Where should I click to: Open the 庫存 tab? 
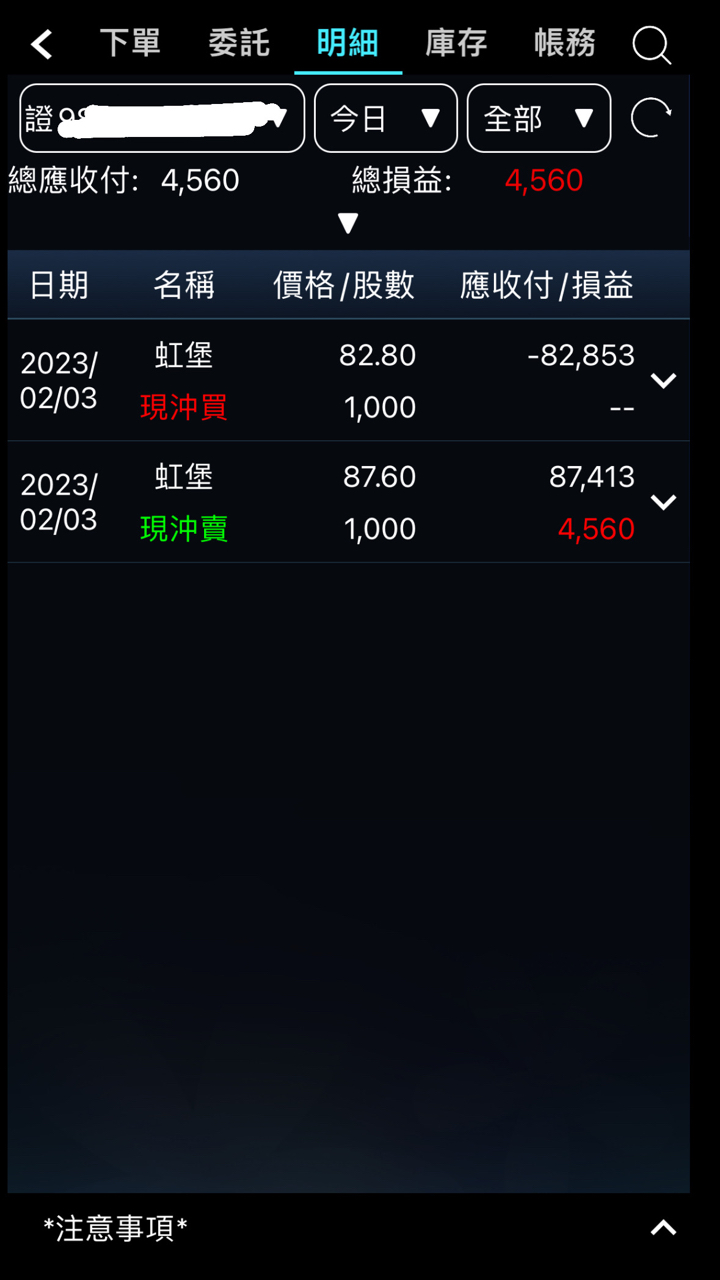pyautogui.click(x=456, y=43)
